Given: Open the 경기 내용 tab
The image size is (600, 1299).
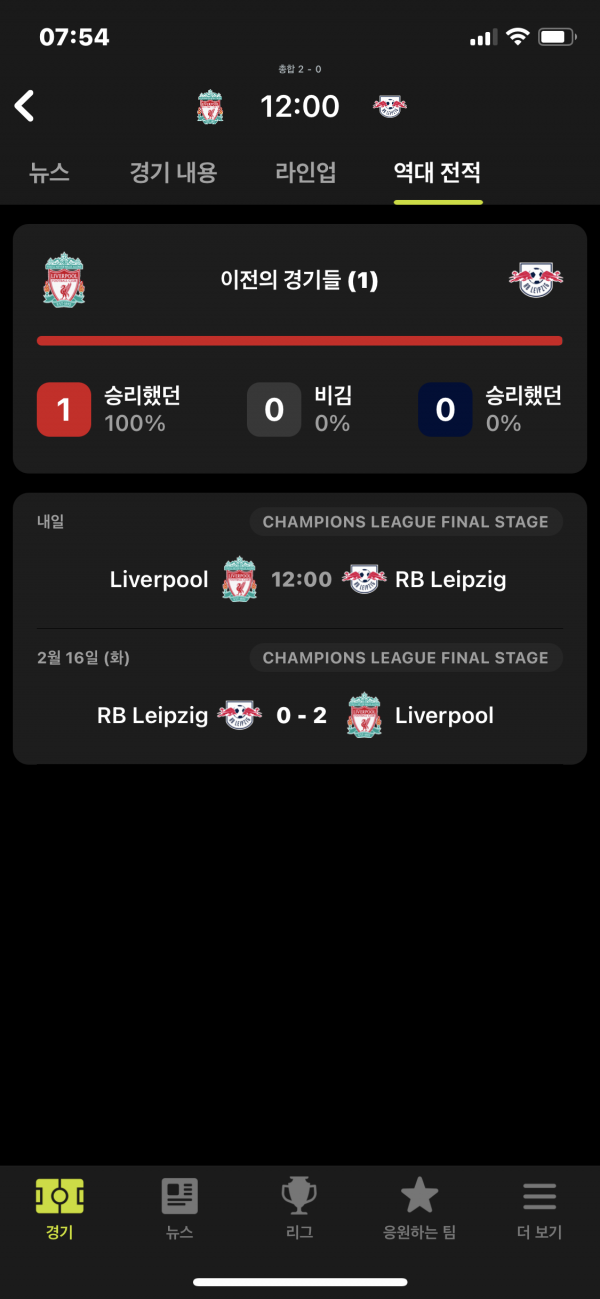Looking at the screenshot, I should click(x=173, y=172).
